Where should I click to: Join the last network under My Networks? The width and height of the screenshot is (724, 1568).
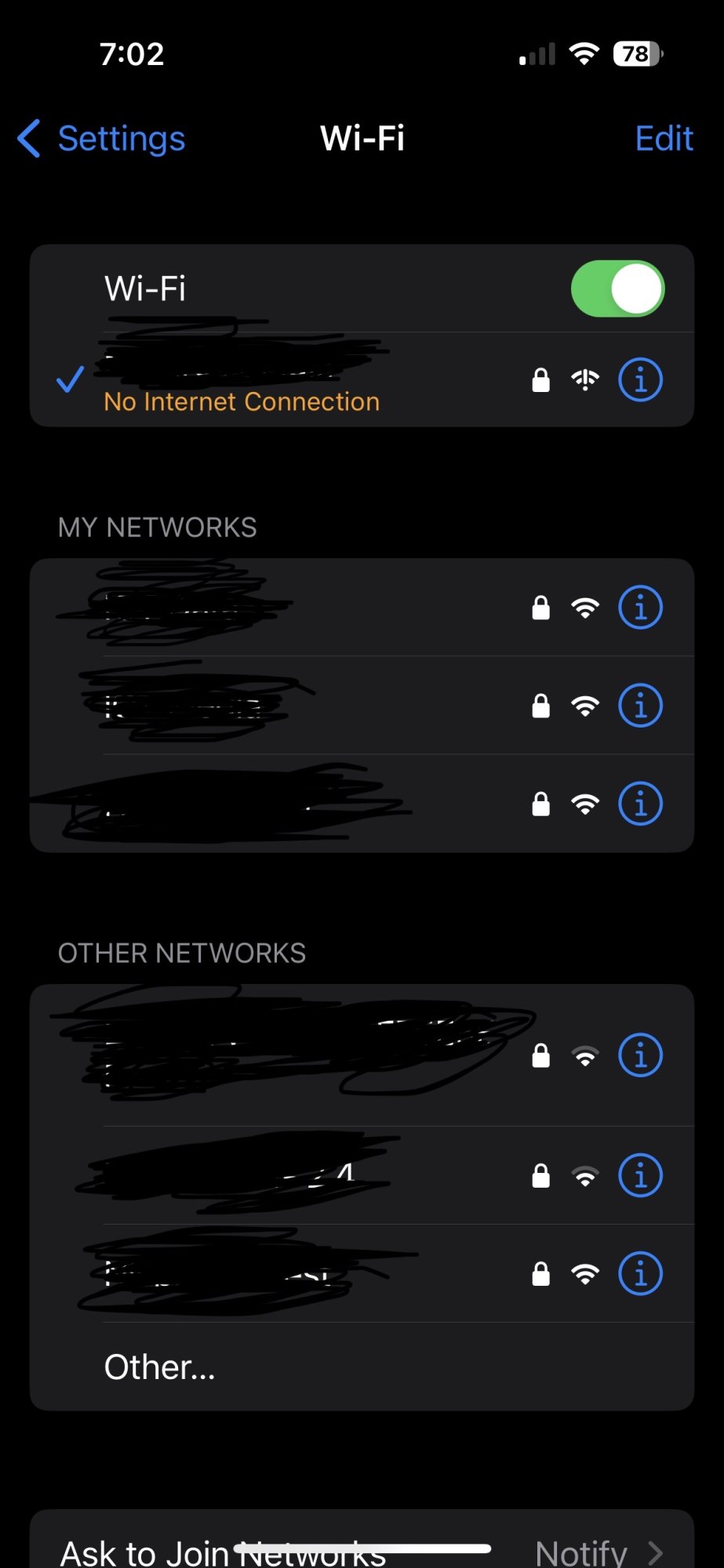point(275,804)
